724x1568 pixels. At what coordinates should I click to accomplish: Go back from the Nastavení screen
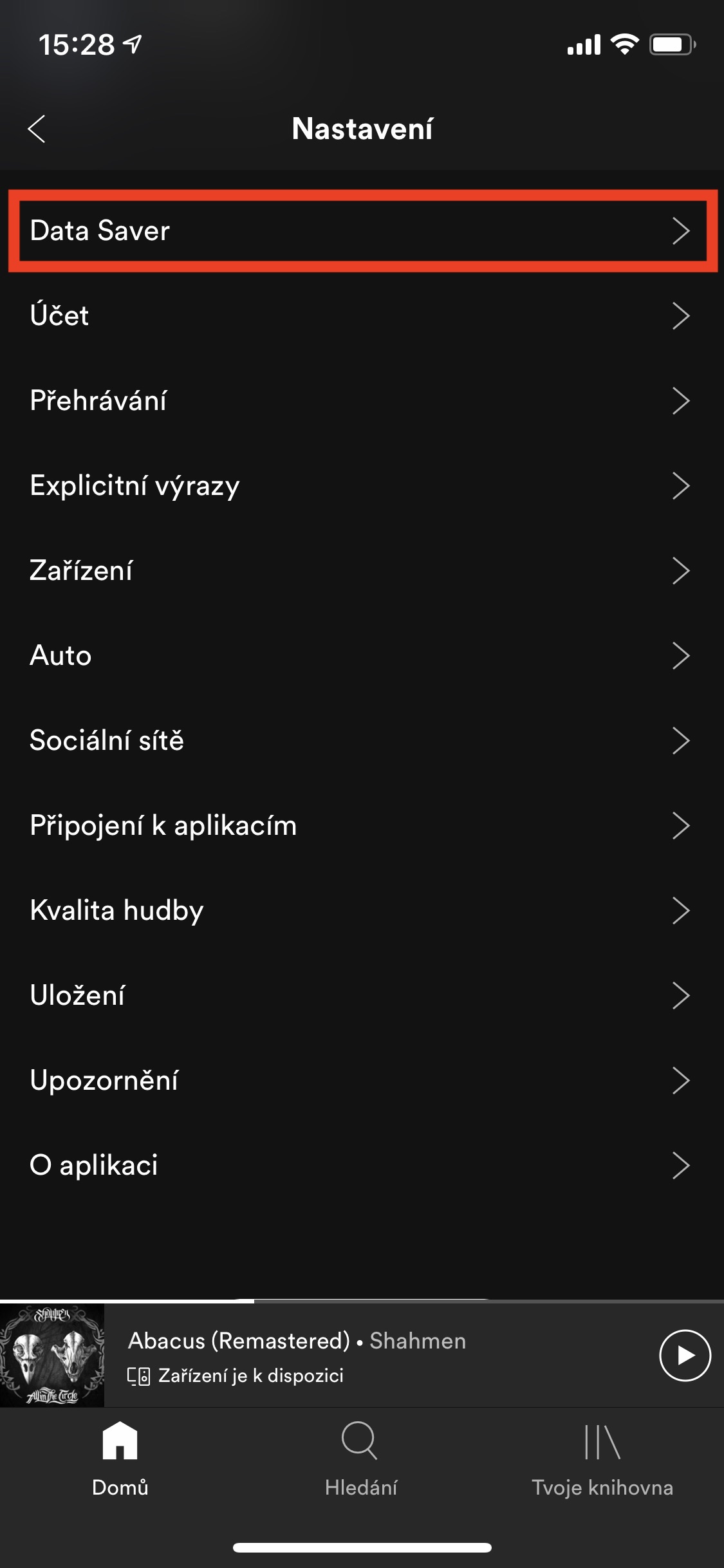pyautogui.click(x=37, y=129)
